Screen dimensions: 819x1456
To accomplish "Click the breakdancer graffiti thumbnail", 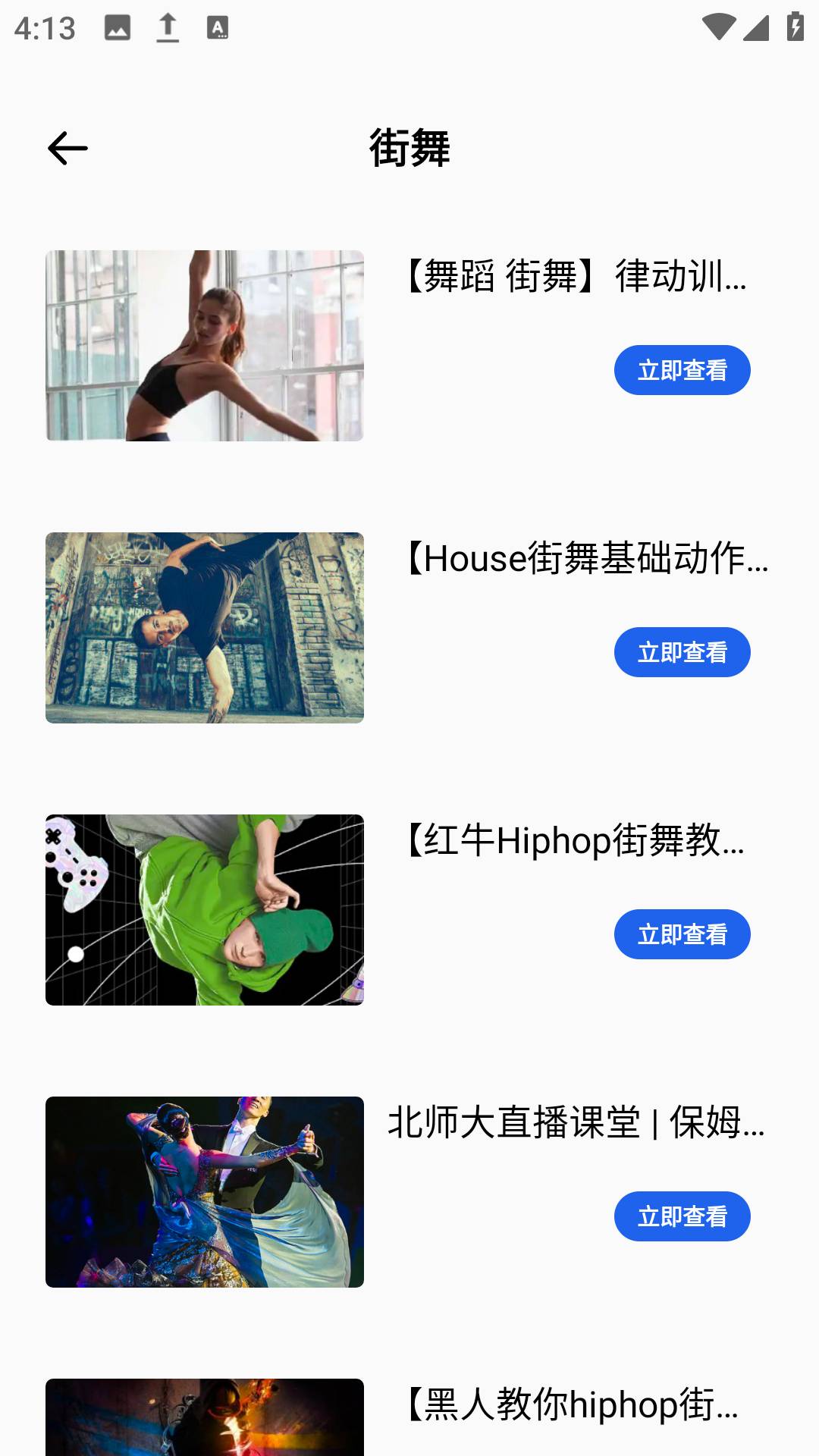I will [x=205, y=629].
